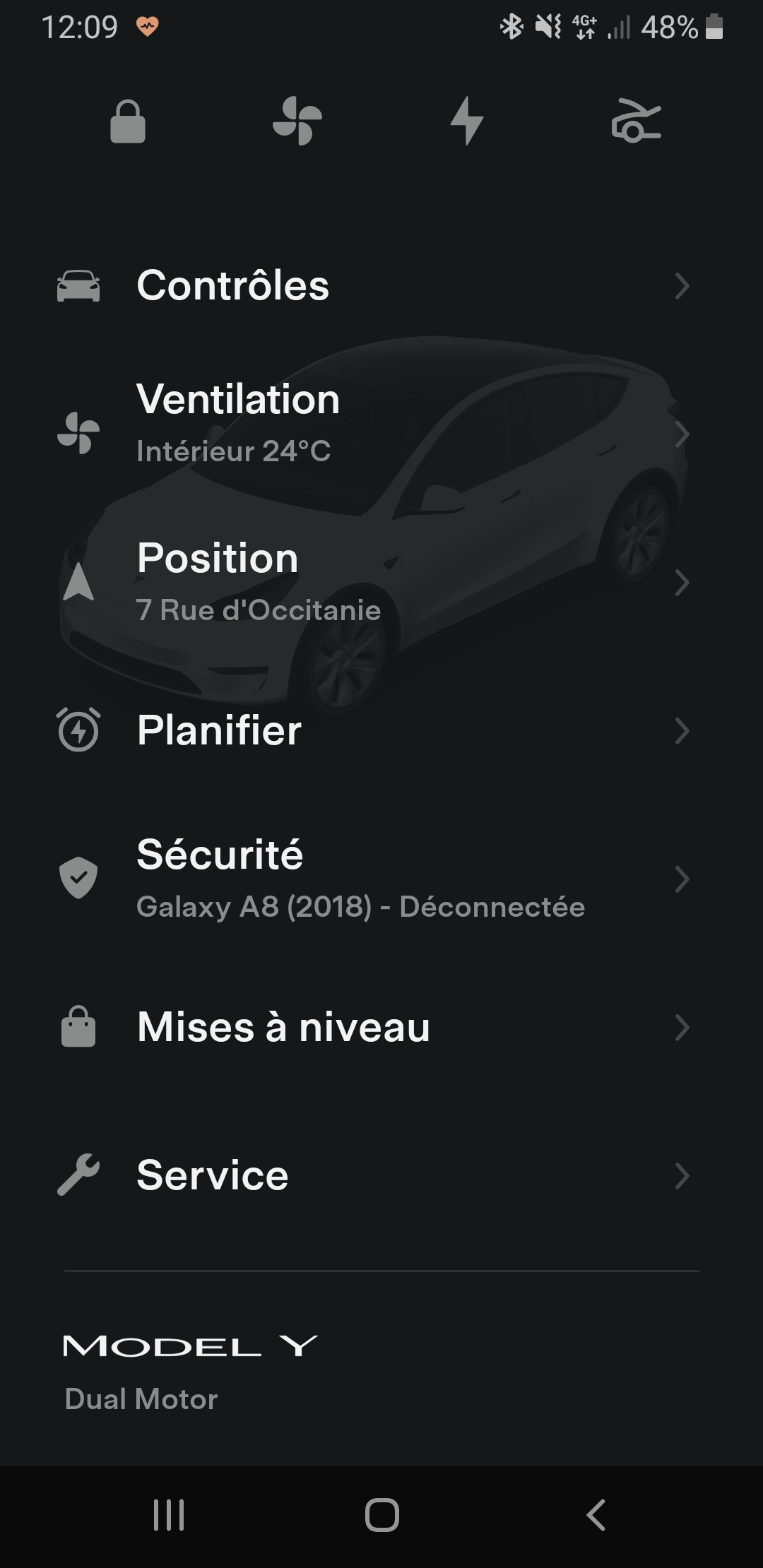Open Ventilation showing Intérieur 24°C
The width and height of the screenshot is (763, 1568).
click(374, 424)
